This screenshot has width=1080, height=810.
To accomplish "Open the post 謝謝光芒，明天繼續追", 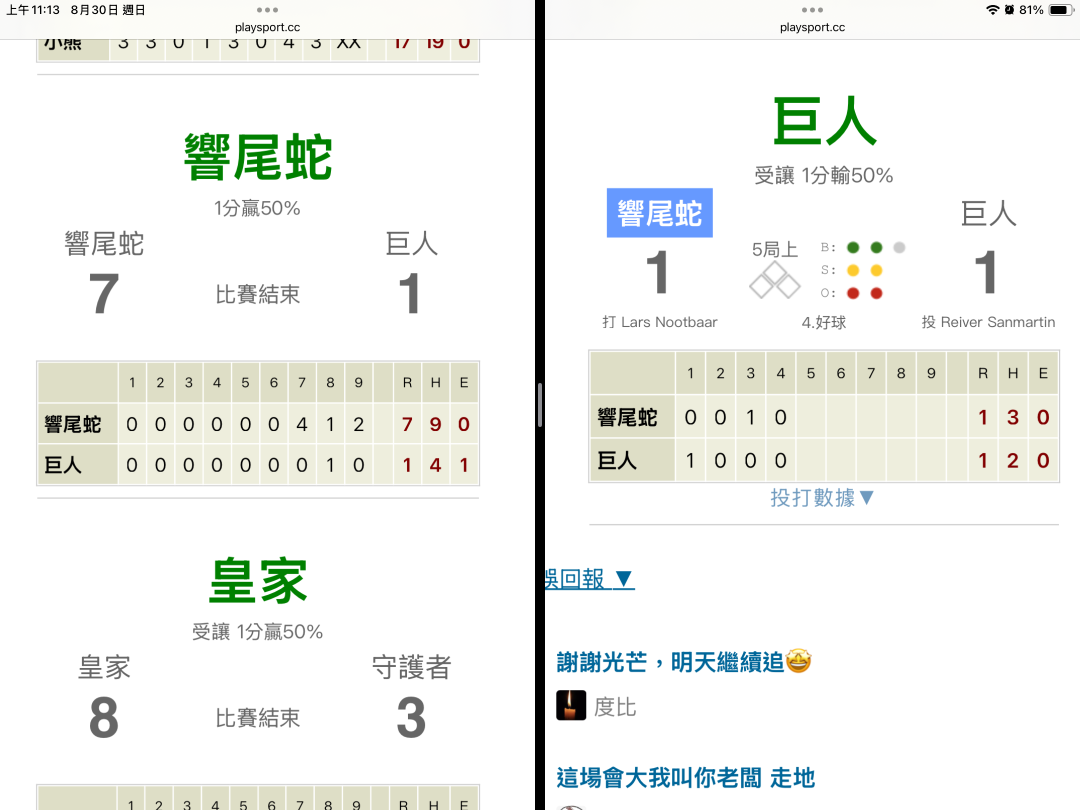I will pyautogui.click(x=684, y=662).
